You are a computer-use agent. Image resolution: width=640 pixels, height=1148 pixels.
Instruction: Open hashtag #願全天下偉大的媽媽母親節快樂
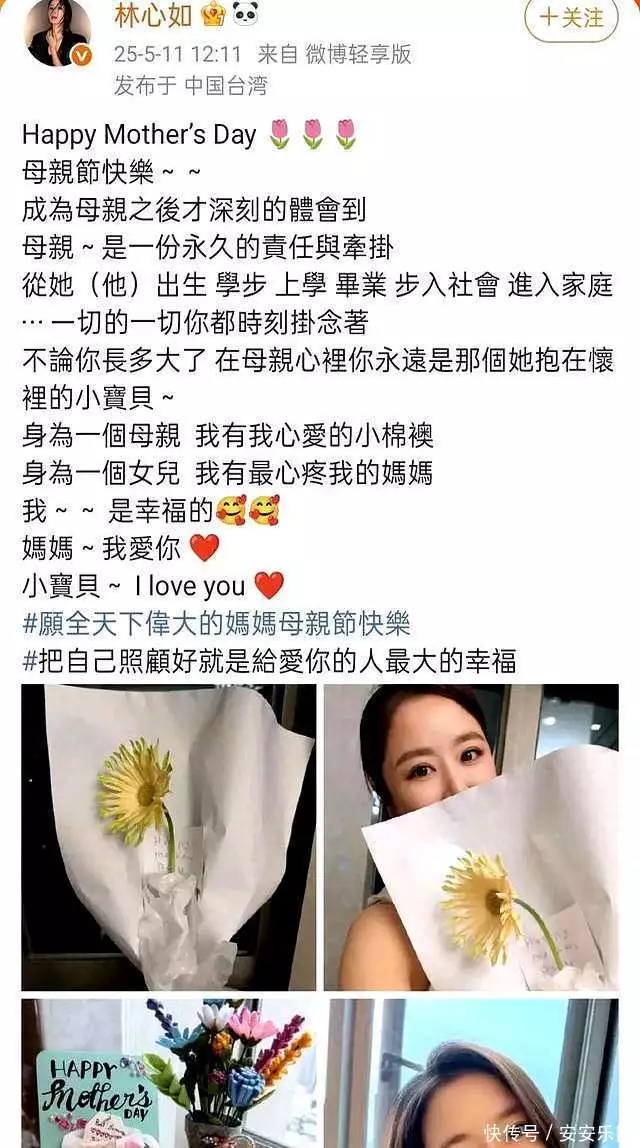click(x=216, y=625)
